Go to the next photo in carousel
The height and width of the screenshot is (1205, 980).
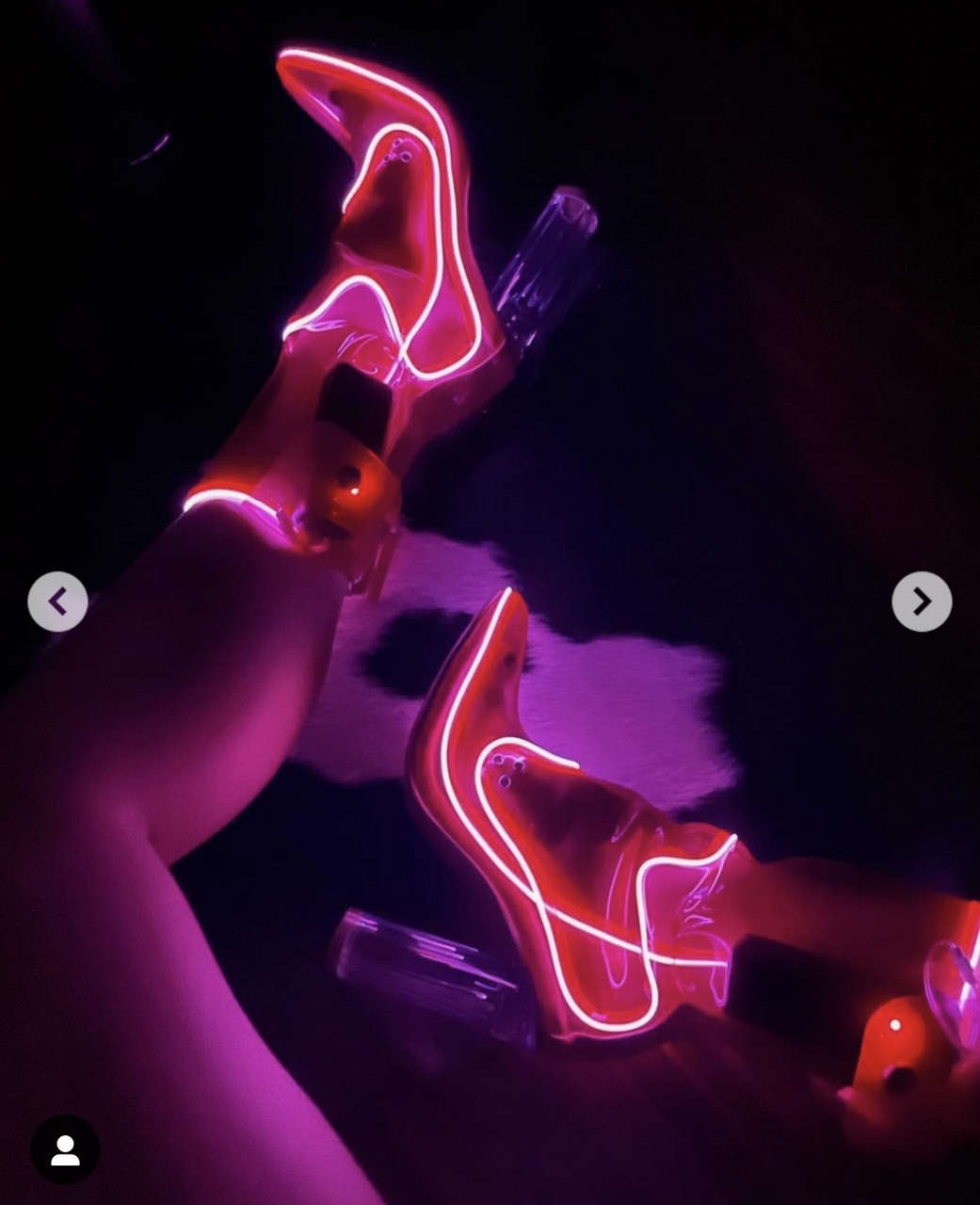[921, 602]
